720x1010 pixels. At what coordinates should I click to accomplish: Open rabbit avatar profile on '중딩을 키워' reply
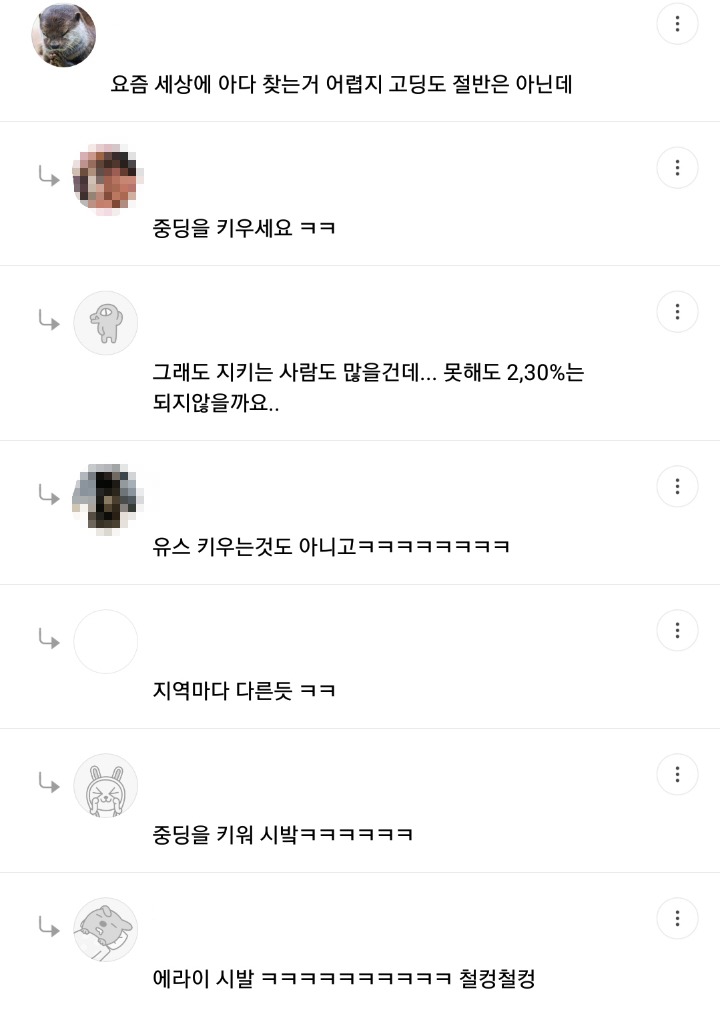[x=106, y=785]
